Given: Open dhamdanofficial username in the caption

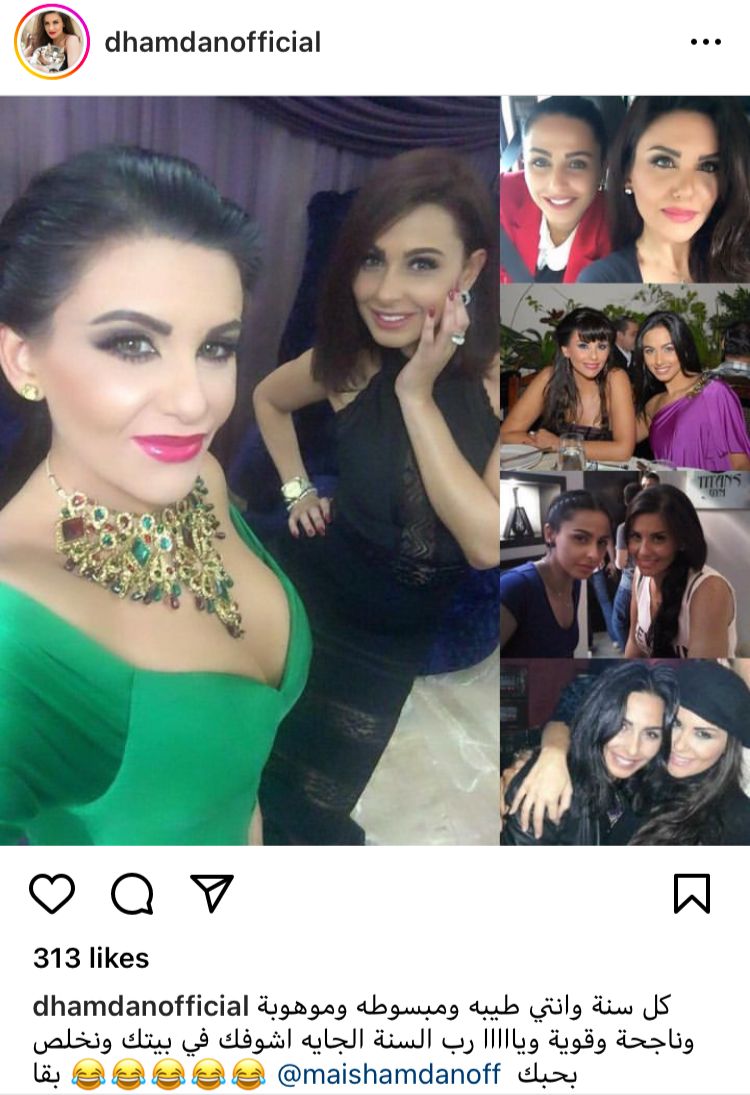Looking at the screenshot, I should (141, 1005).
